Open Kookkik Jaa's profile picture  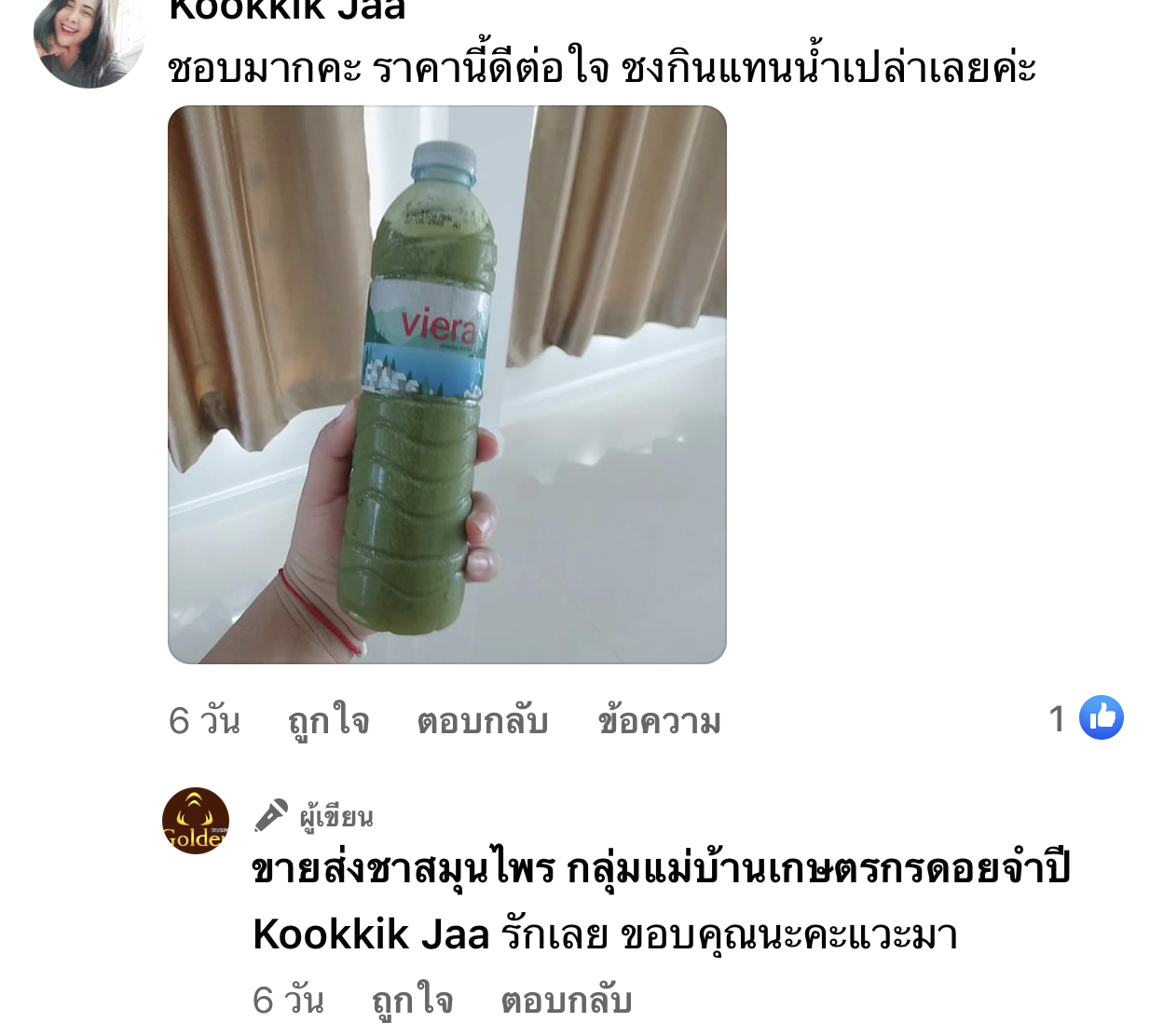pyautogui.click(x=88, y=37)
